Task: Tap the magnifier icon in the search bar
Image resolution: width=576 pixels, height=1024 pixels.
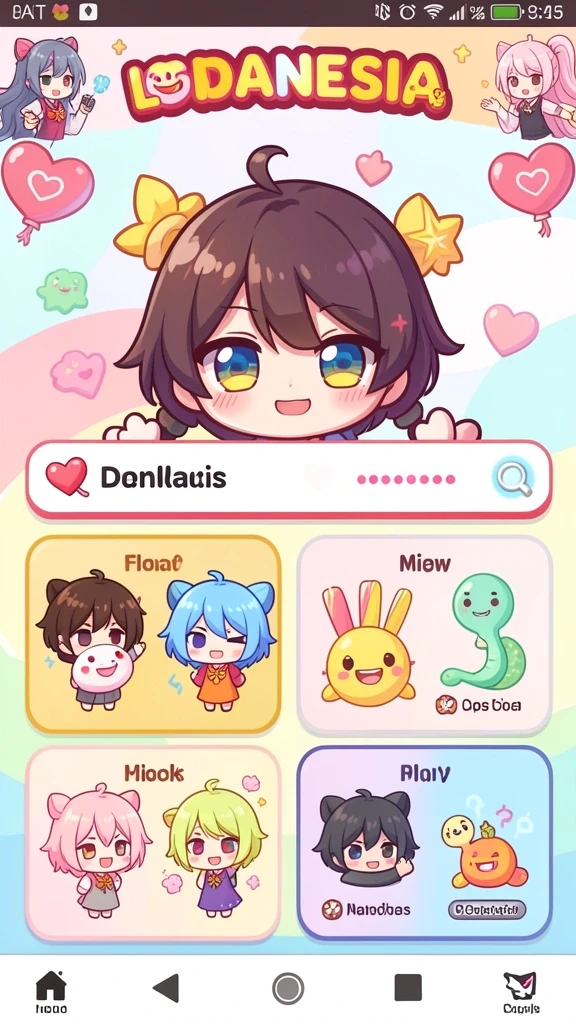Action: pyautogui.click(x=513, y=479)
